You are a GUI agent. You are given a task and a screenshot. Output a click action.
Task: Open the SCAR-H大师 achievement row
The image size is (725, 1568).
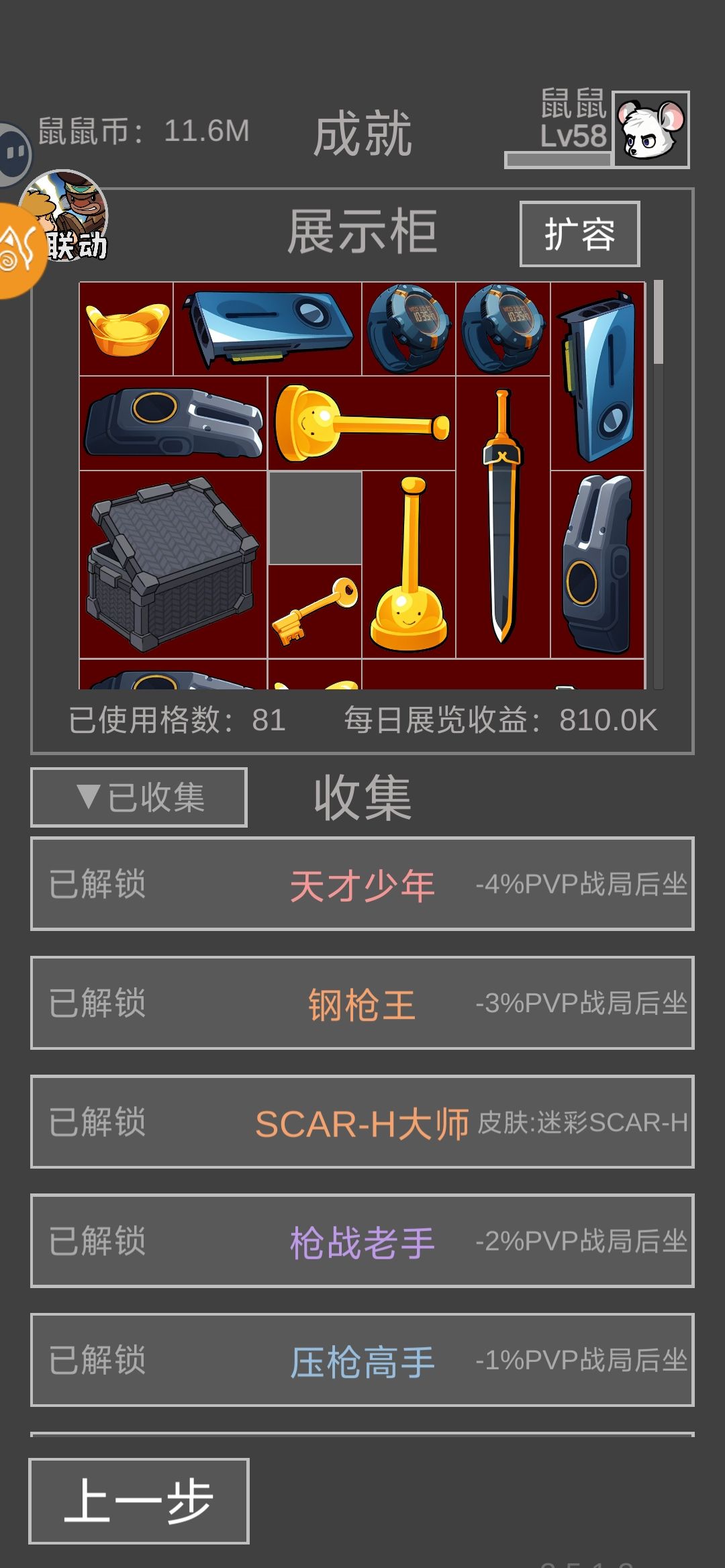(x=362, y=1122)
